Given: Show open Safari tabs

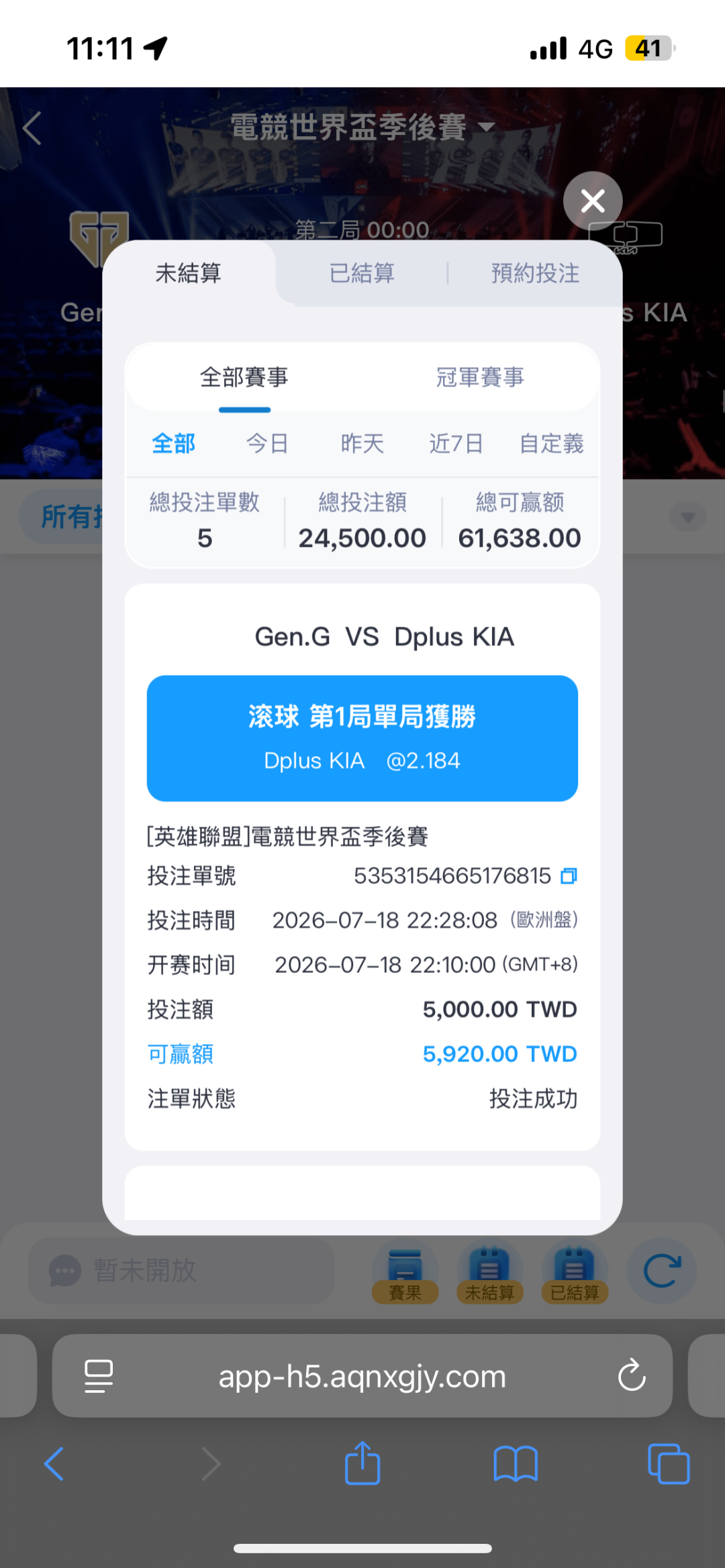Looking at the screenshot, I should 669,1463.
